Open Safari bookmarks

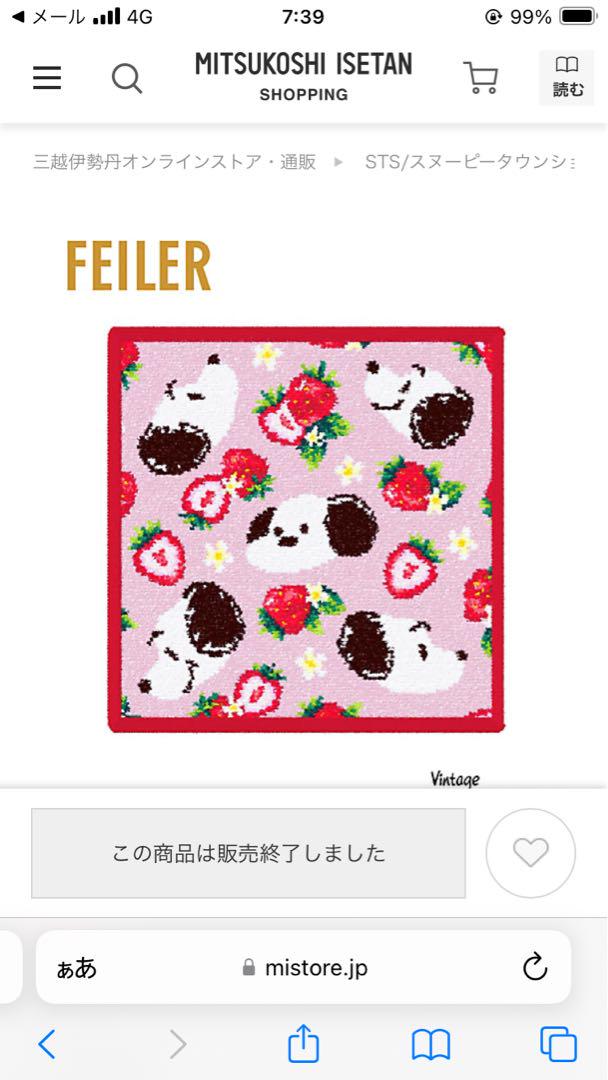click(x=431, y=1045)
